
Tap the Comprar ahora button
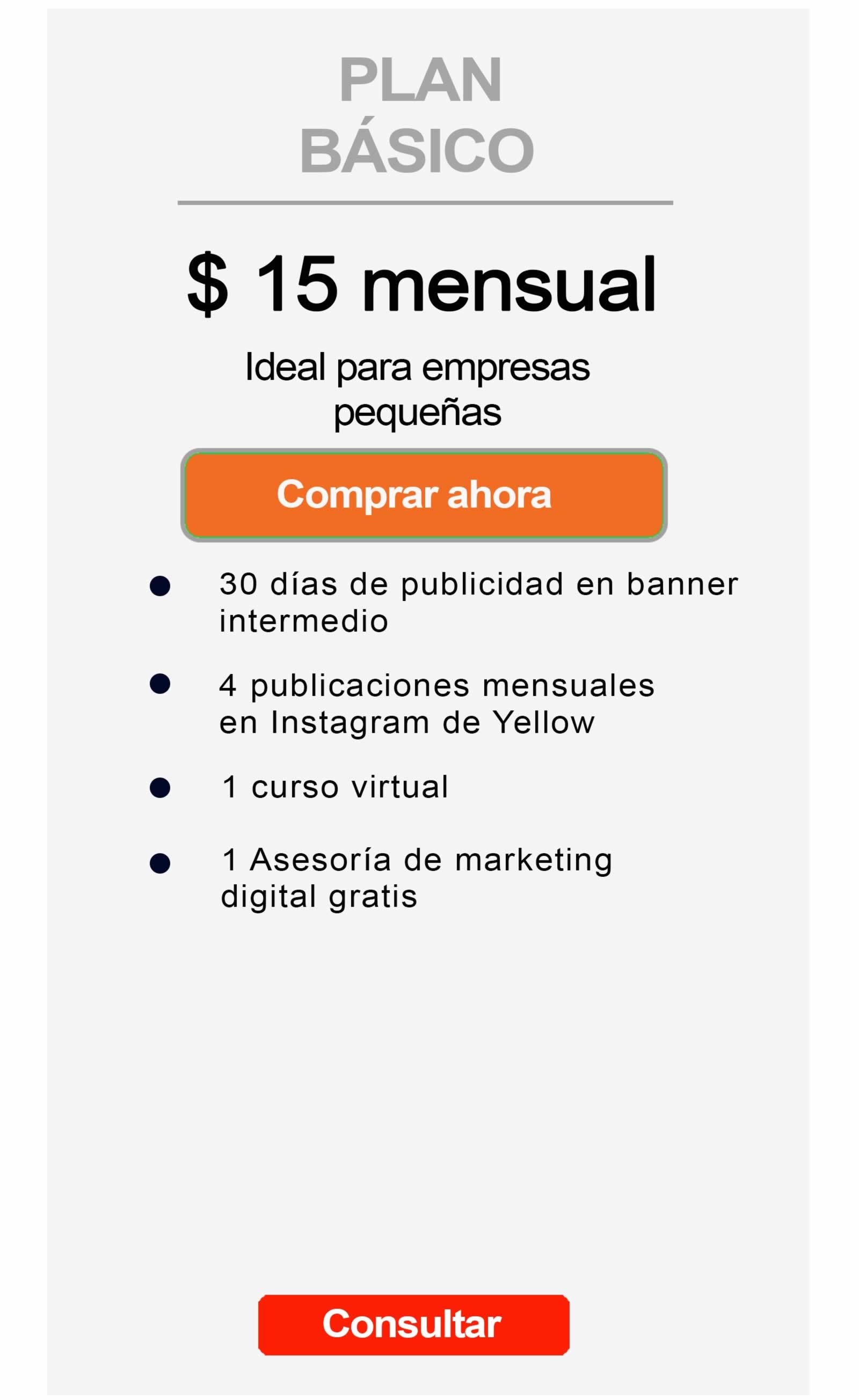click(424, 495)
